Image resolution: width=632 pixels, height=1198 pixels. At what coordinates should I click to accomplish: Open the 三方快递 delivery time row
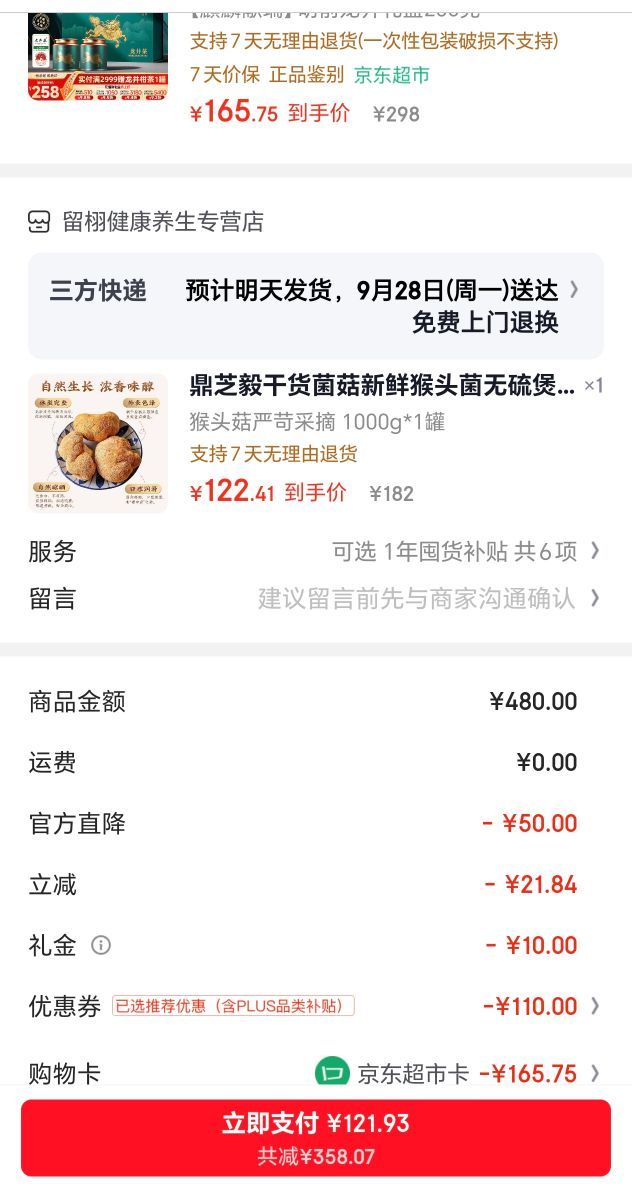tap(316, 306)
